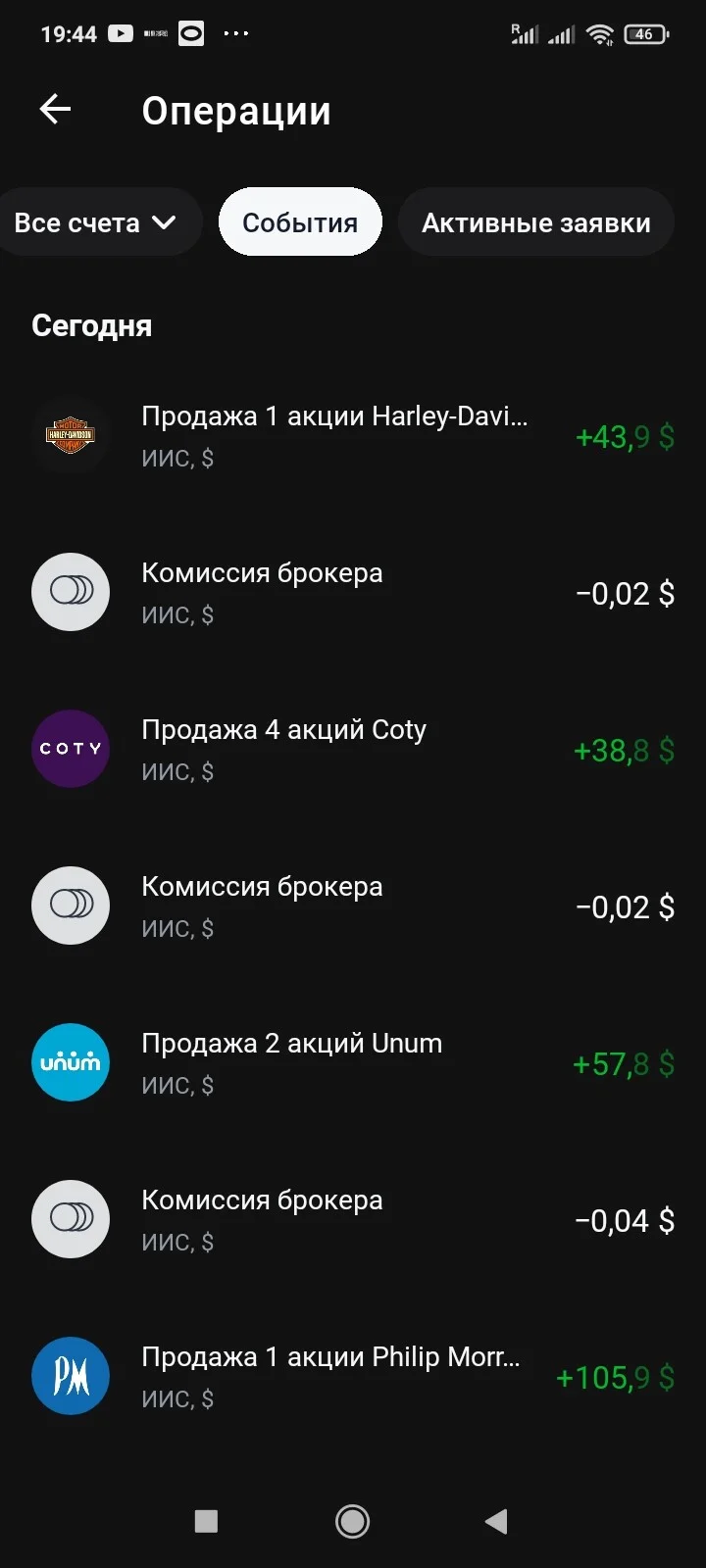Open recent apps with the square button
Screen dimensions: 706x1568
[x=206, y=1521]
